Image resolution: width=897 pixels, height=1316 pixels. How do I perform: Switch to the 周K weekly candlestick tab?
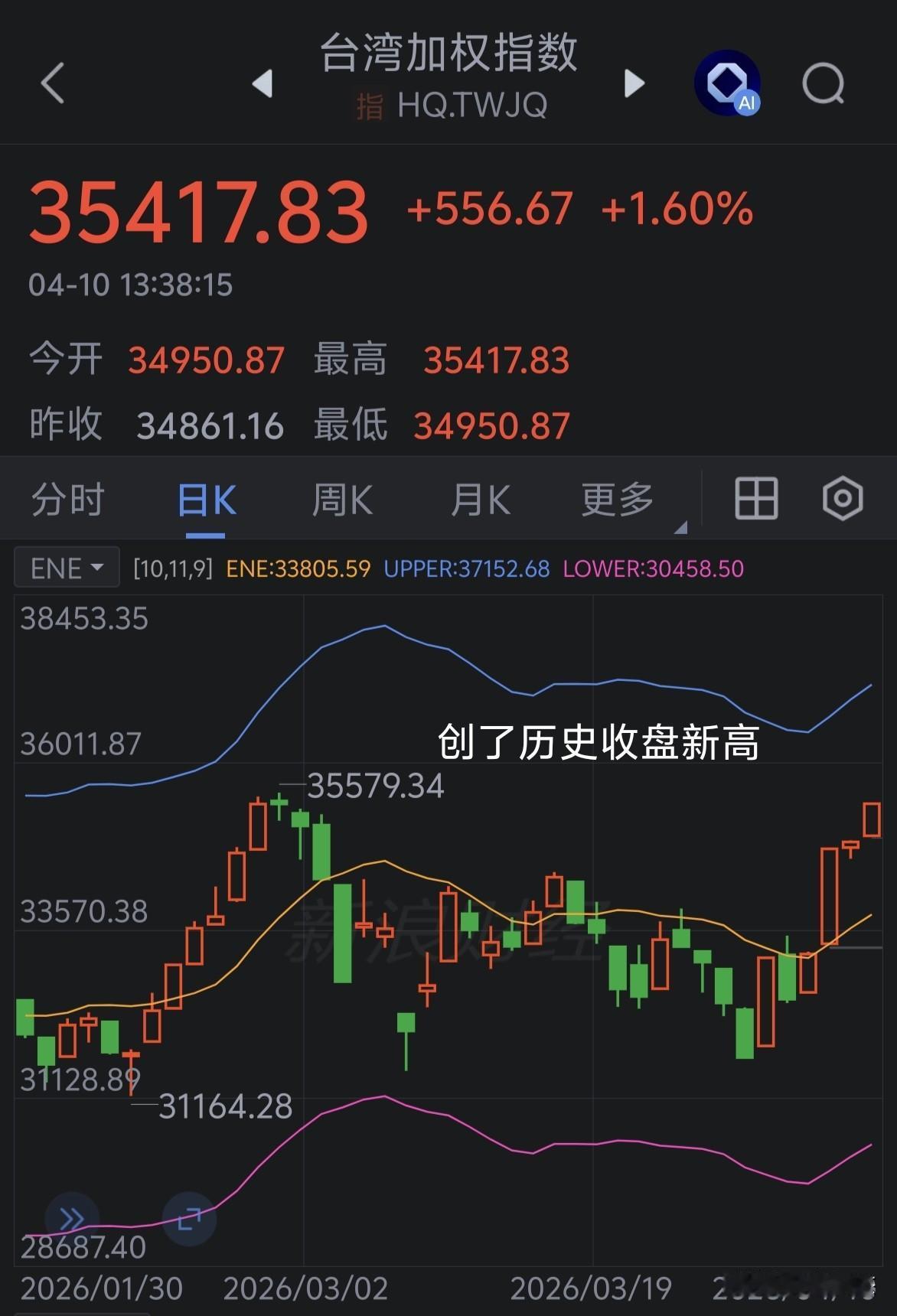[341, 498]
